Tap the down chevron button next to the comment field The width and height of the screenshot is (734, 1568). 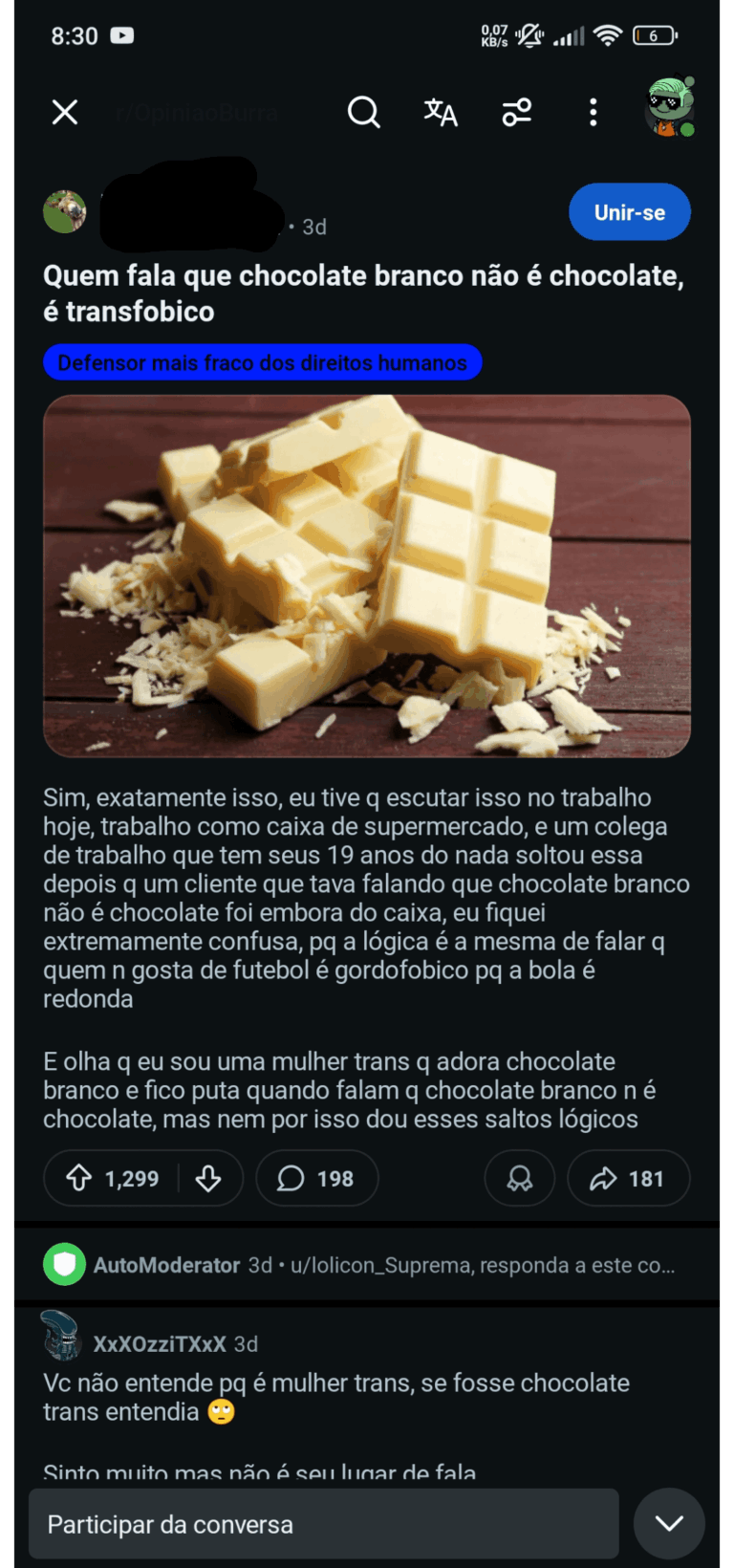[x=669, y=1524]
